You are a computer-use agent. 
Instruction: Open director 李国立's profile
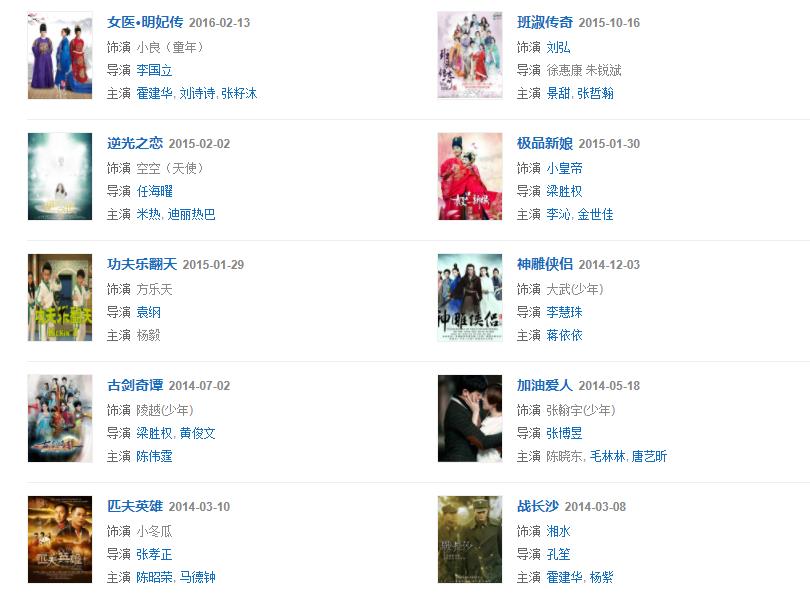coord(155,71)
